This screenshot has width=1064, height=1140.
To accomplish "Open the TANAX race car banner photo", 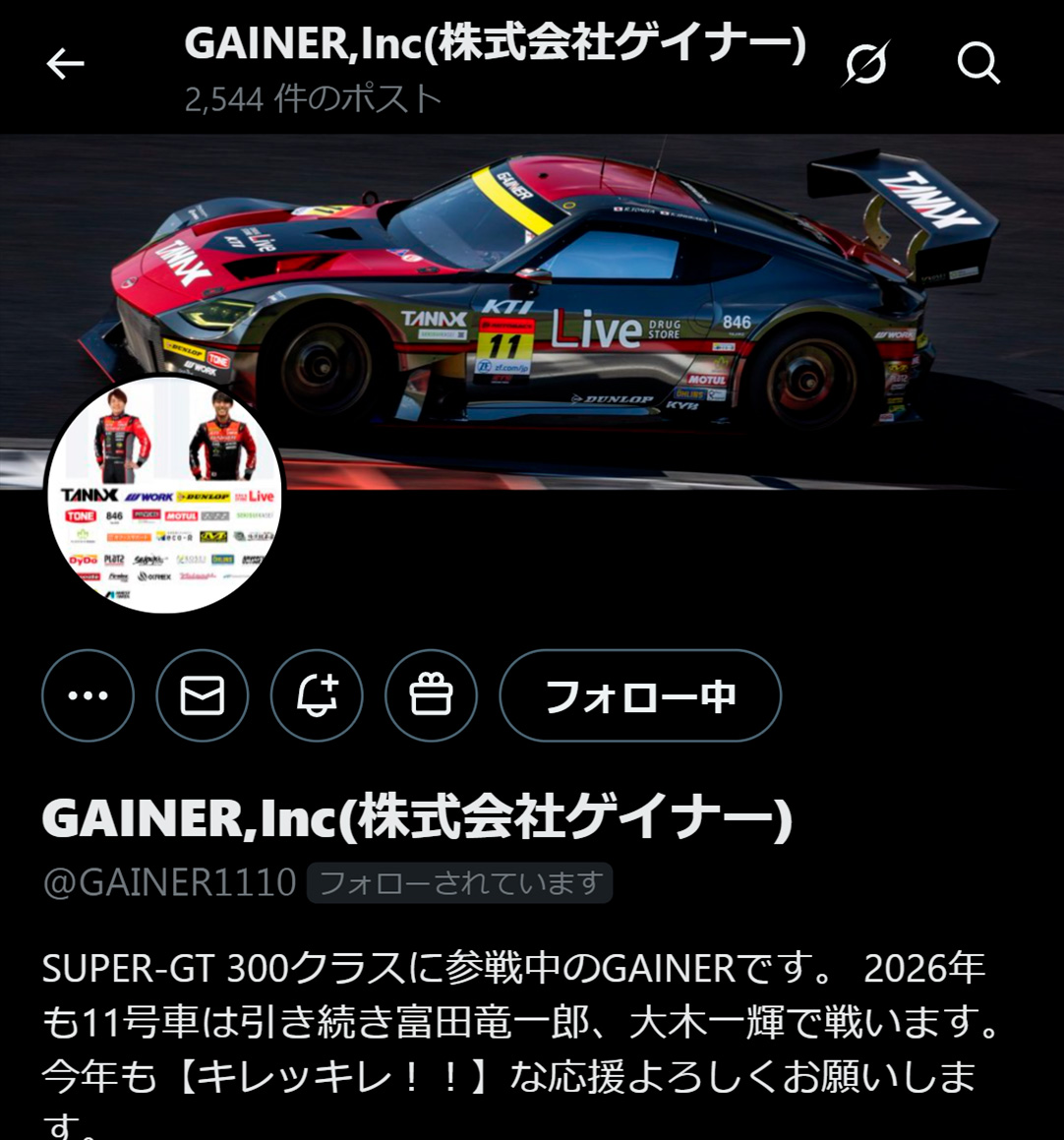I will pos(531,295).
